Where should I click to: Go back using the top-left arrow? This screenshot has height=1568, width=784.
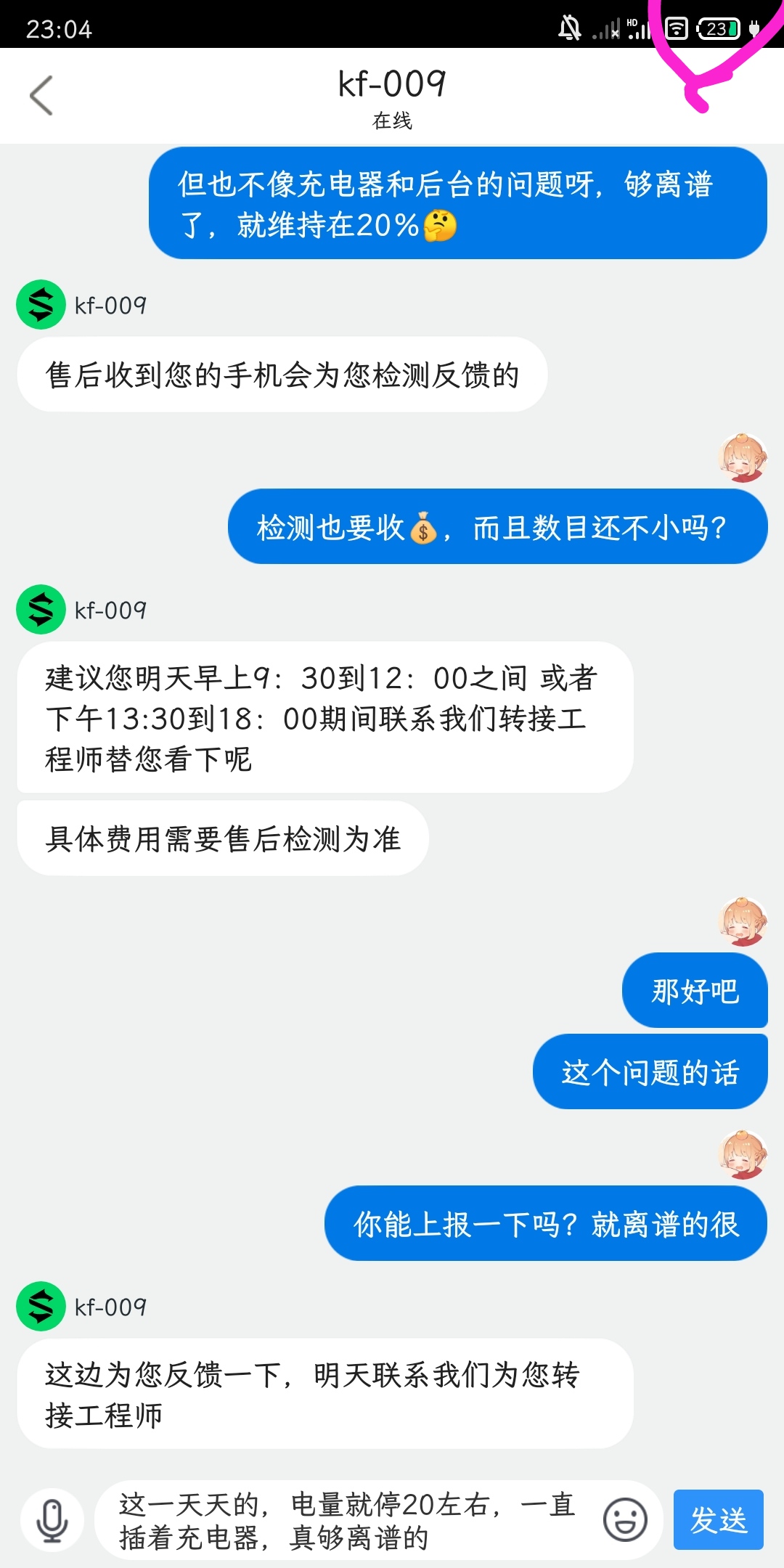click(41, 95)
